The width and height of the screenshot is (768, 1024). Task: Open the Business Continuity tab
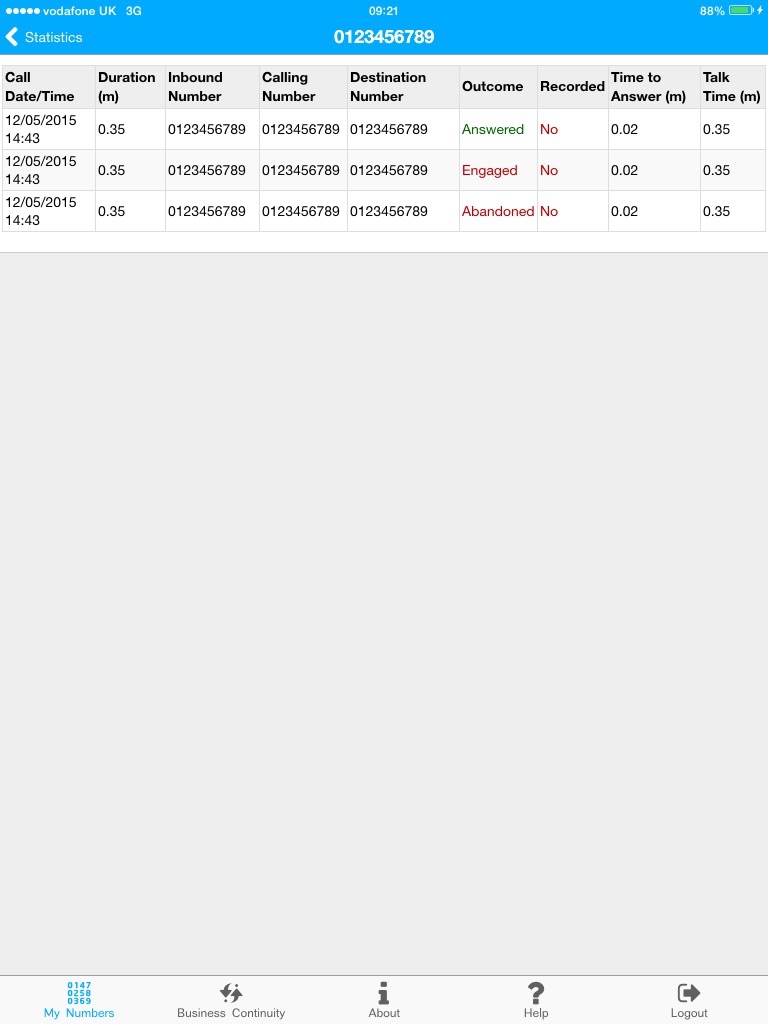pyautogui.click(x=231, y=999)
